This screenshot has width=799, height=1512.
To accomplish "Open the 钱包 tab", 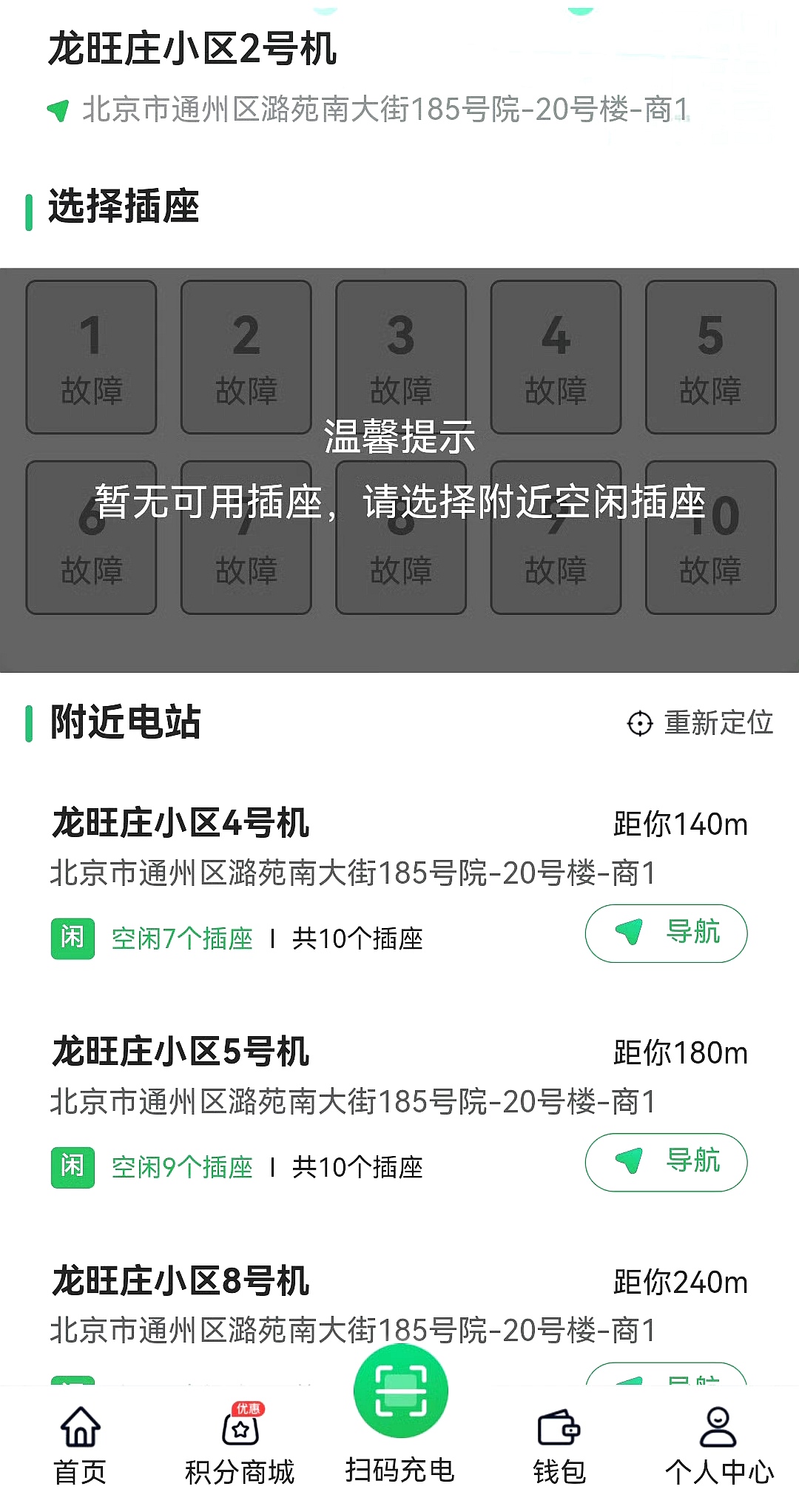I will coord(559,1447).
